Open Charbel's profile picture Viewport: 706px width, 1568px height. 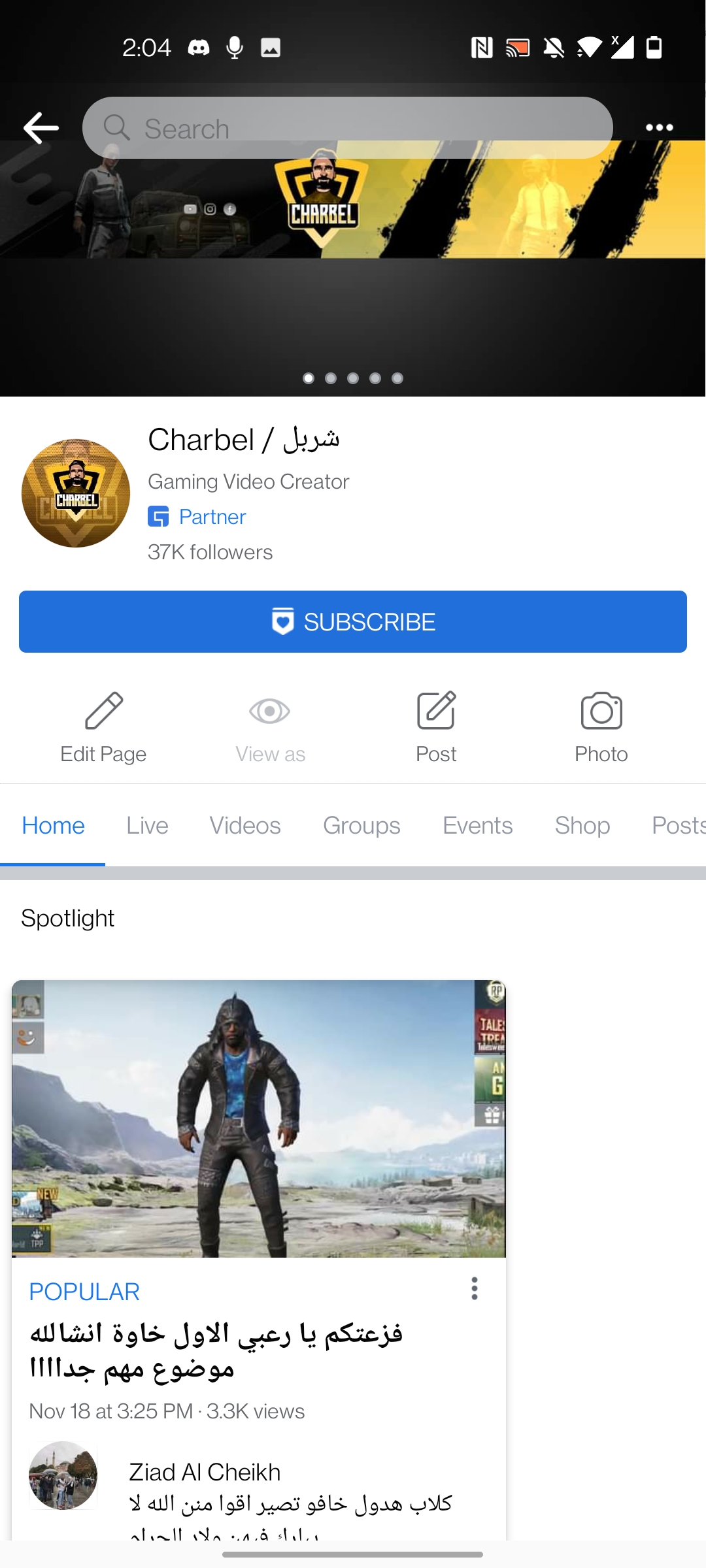(76, 493)
